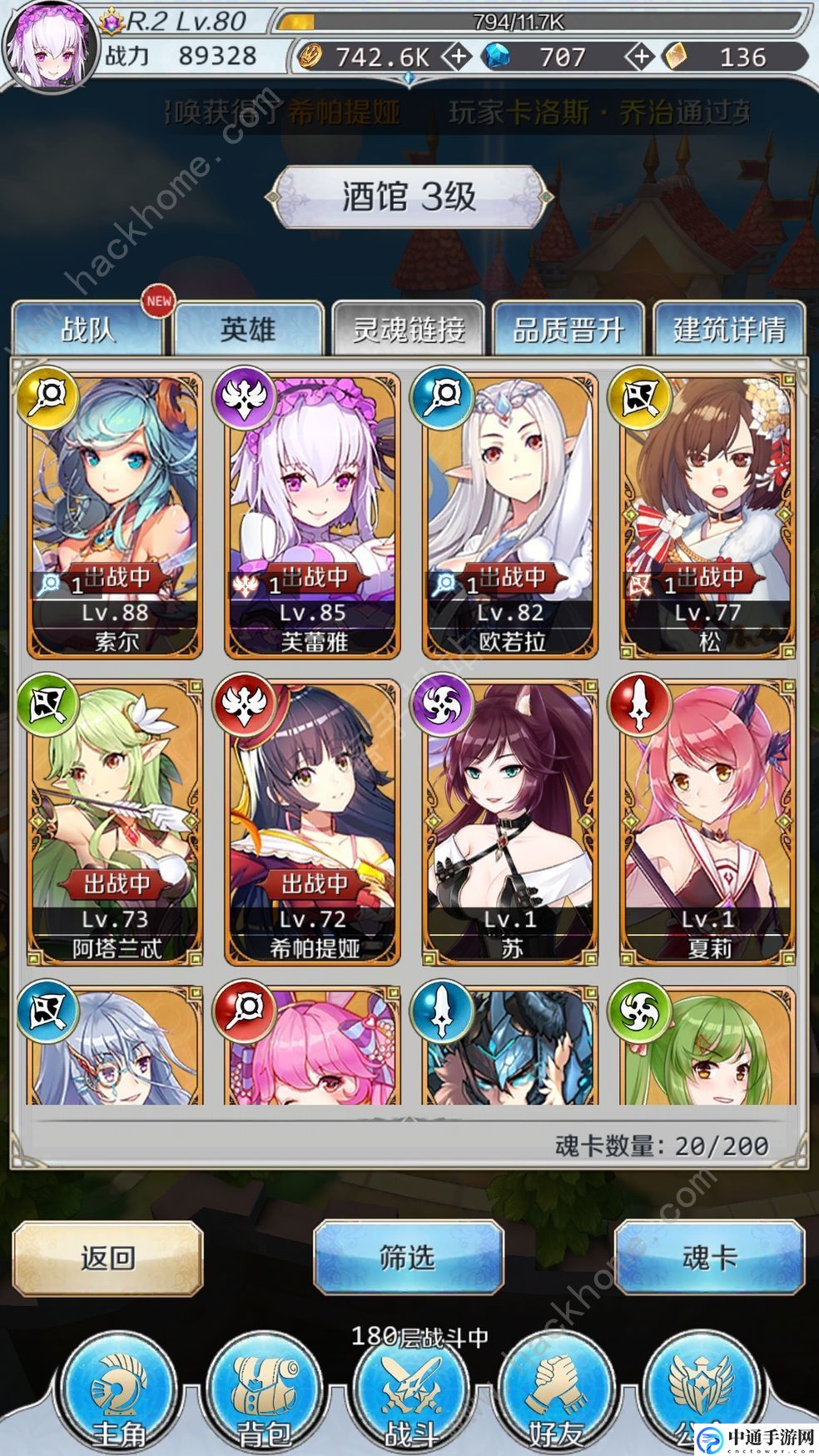Open the 筛选 filter button
The width and height of the screenshot is (819, 1456).
(x=408, y=1257)
